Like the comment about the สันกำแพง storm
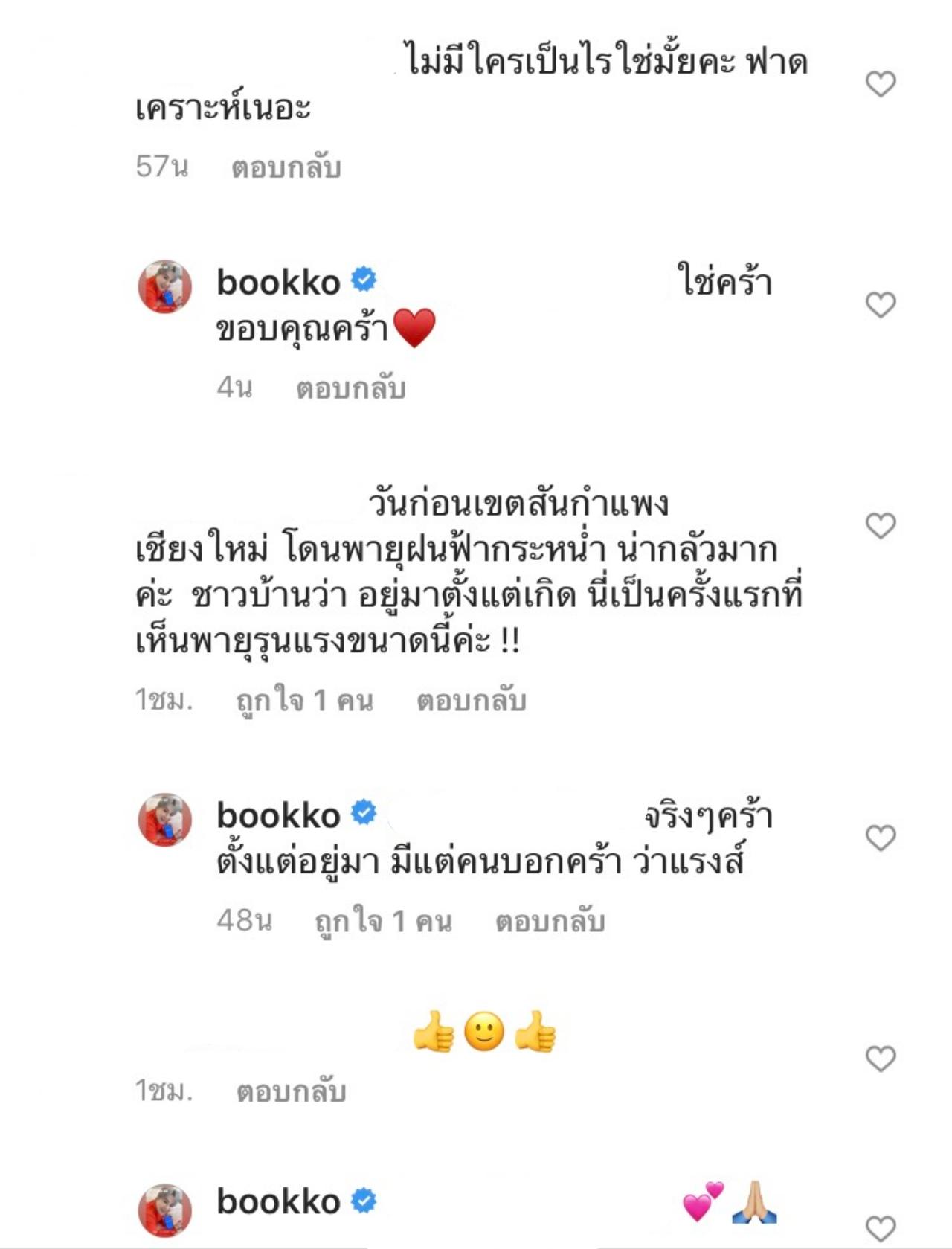952x1249 pixels. [881, 526]
